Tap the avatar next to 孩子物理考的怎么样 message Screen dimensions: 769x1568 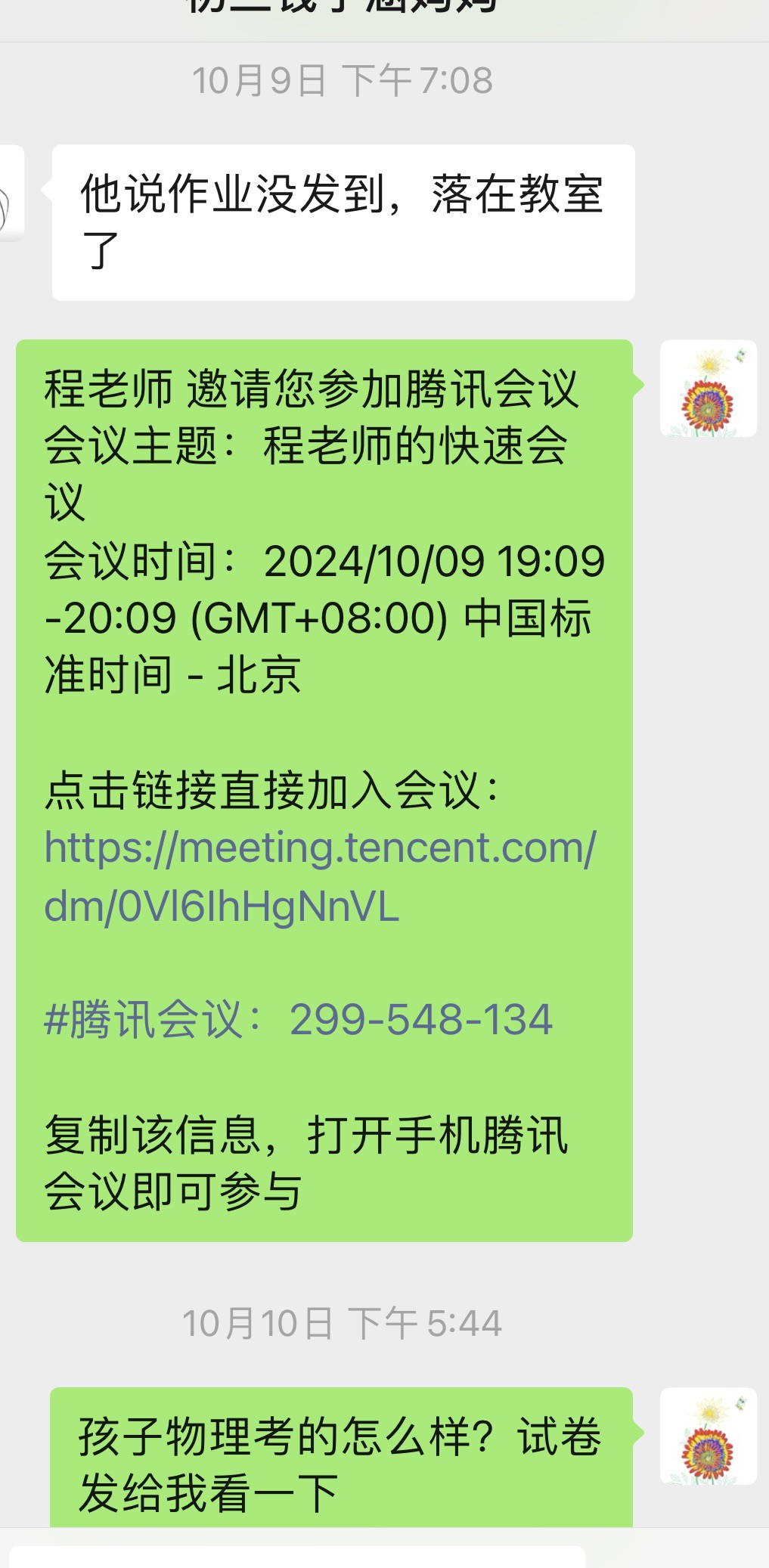708,1436
